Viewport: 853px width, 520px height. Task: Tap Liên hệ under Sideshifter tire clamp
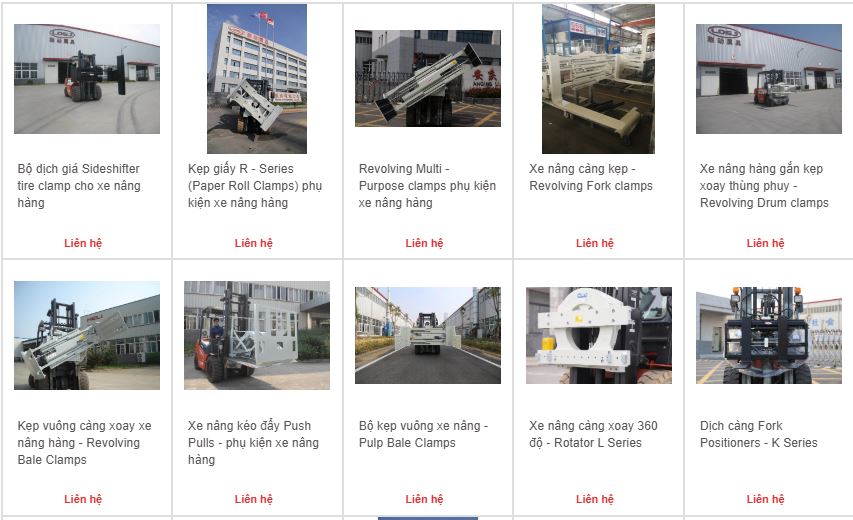coord(83,243)
